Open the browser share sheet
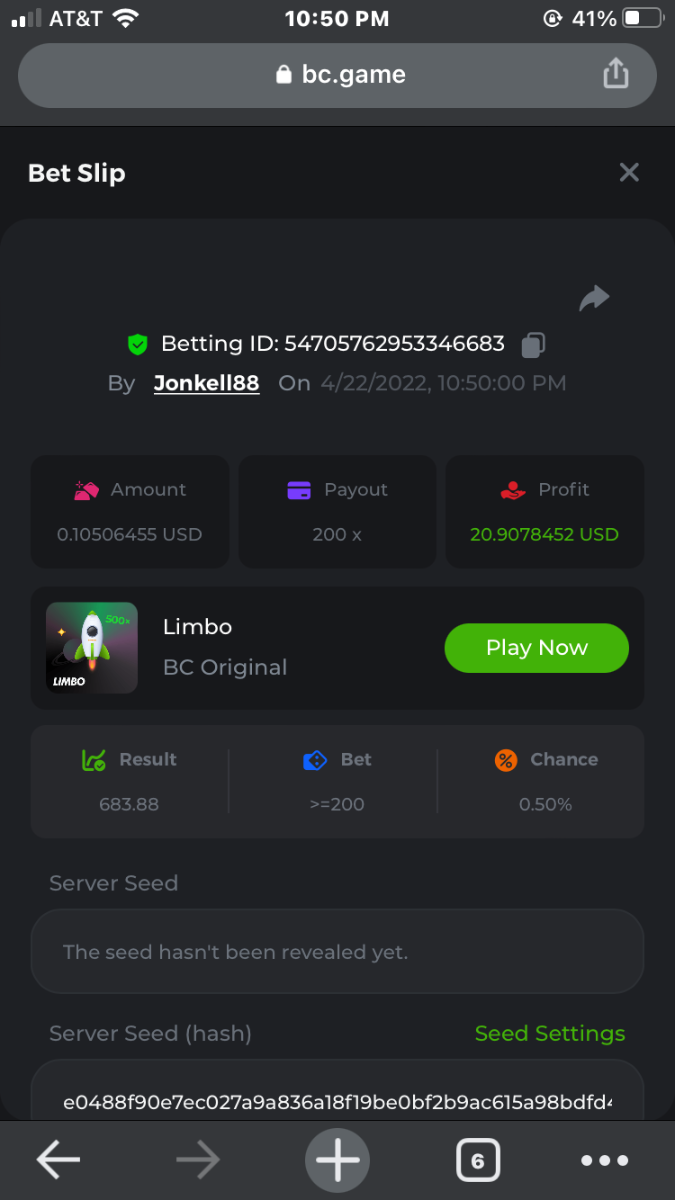Viewport: 675px width, 1200px height. coord(616,73)
